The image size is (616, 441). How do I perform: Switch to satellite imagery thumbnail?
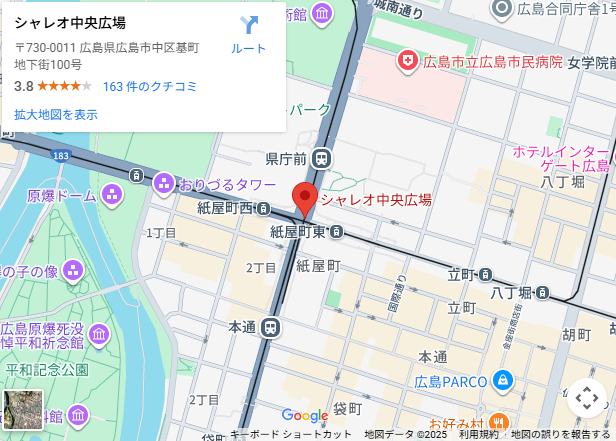23,410
